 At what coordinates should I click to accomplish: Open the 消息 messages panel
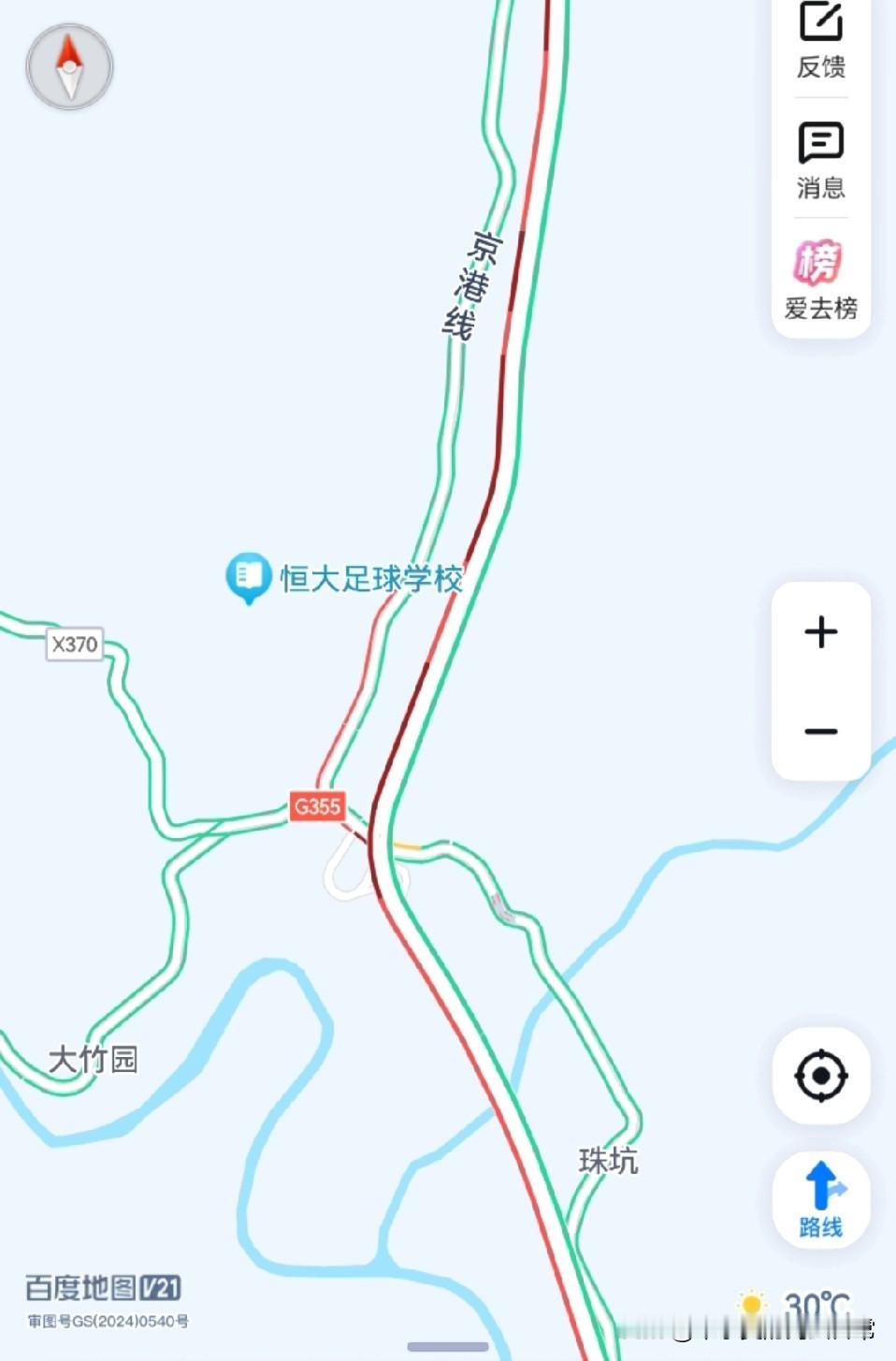[821, 160]
